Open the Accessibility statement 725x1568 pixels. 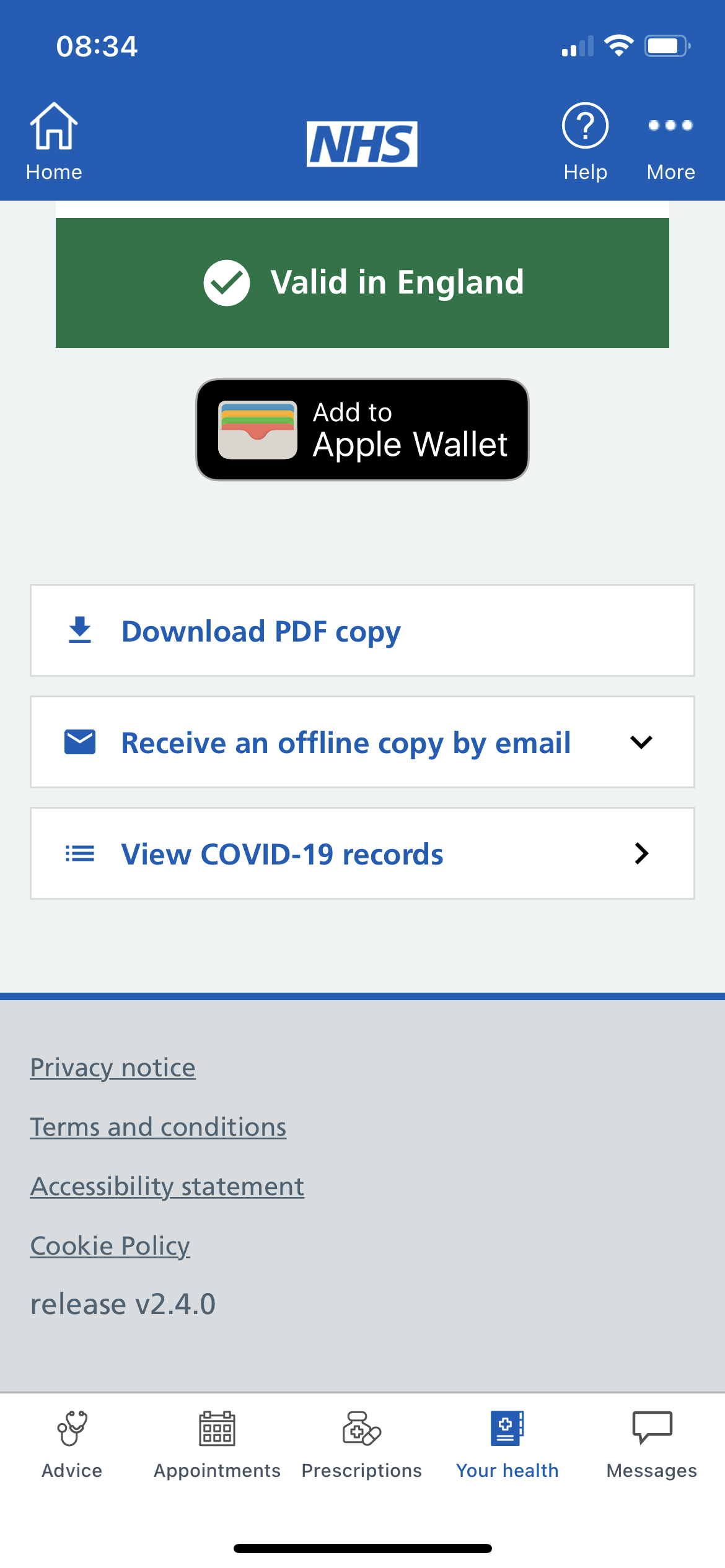pyautogui.click(x=167, y=1186)
